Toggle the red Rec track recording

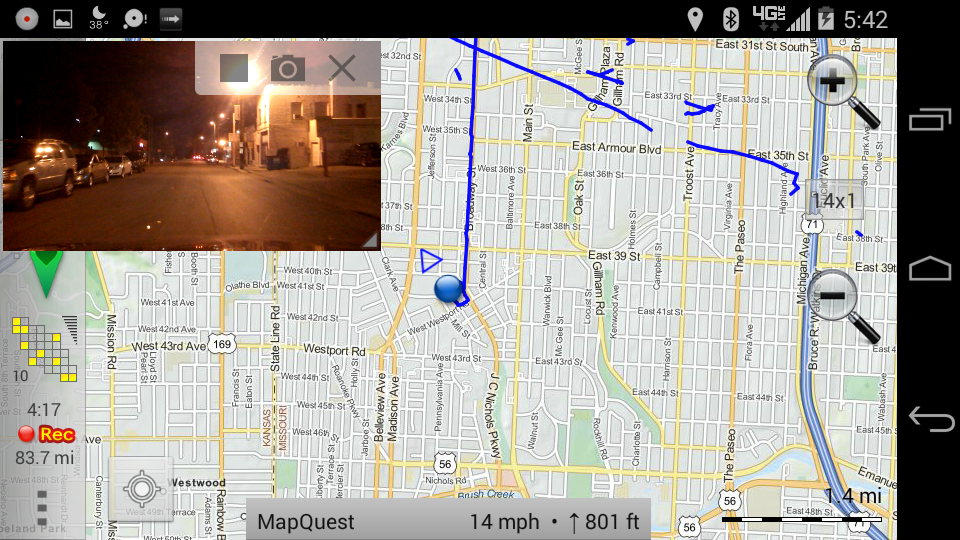pyautogui.click(x=46, y=435)
